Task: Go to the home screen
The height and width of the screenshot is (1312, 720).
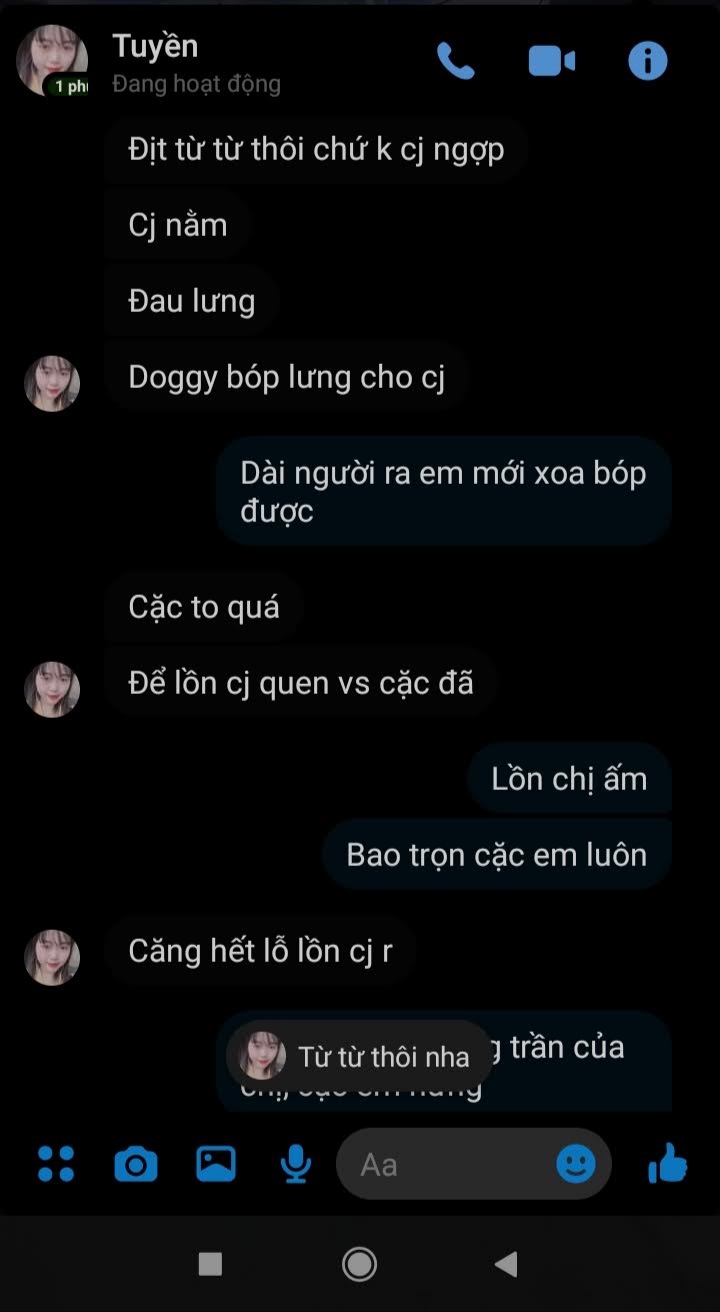Action: [360, 1265]
